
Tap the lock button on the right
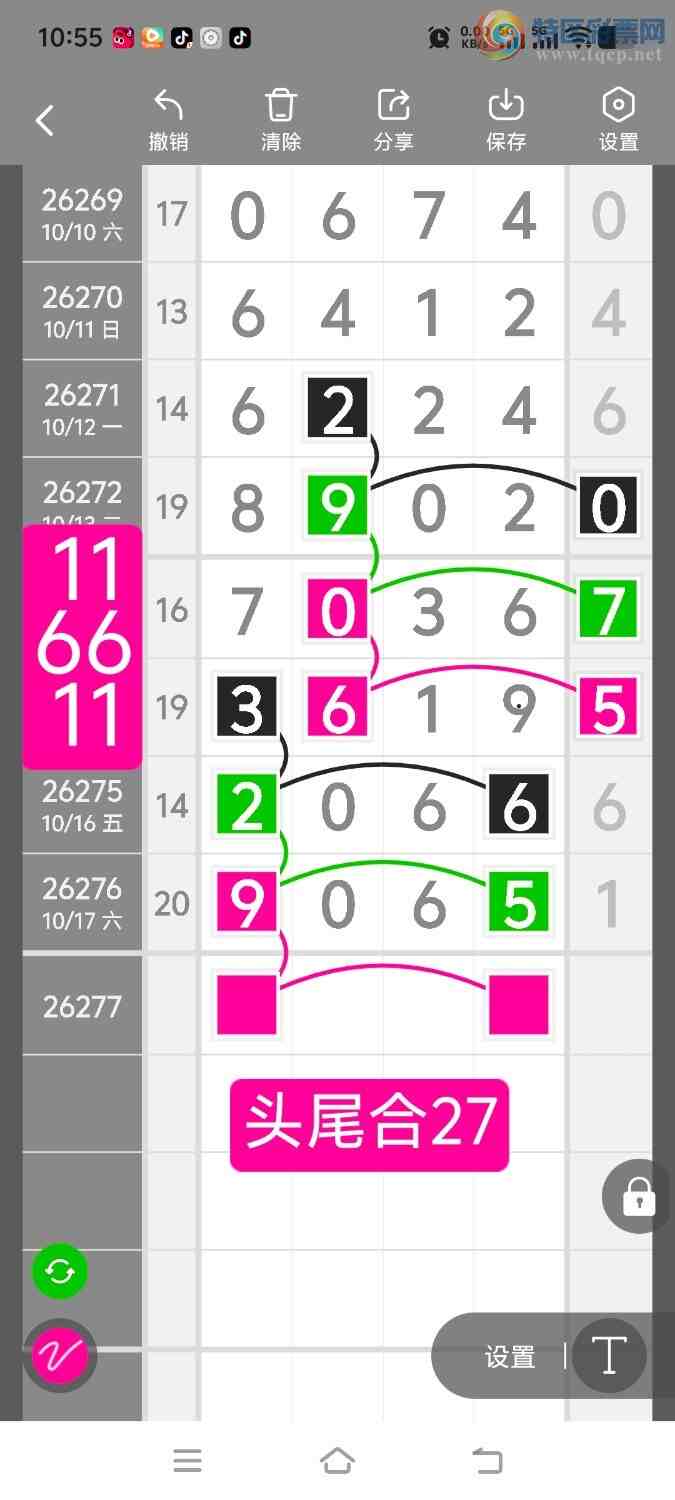point(639,1196)
